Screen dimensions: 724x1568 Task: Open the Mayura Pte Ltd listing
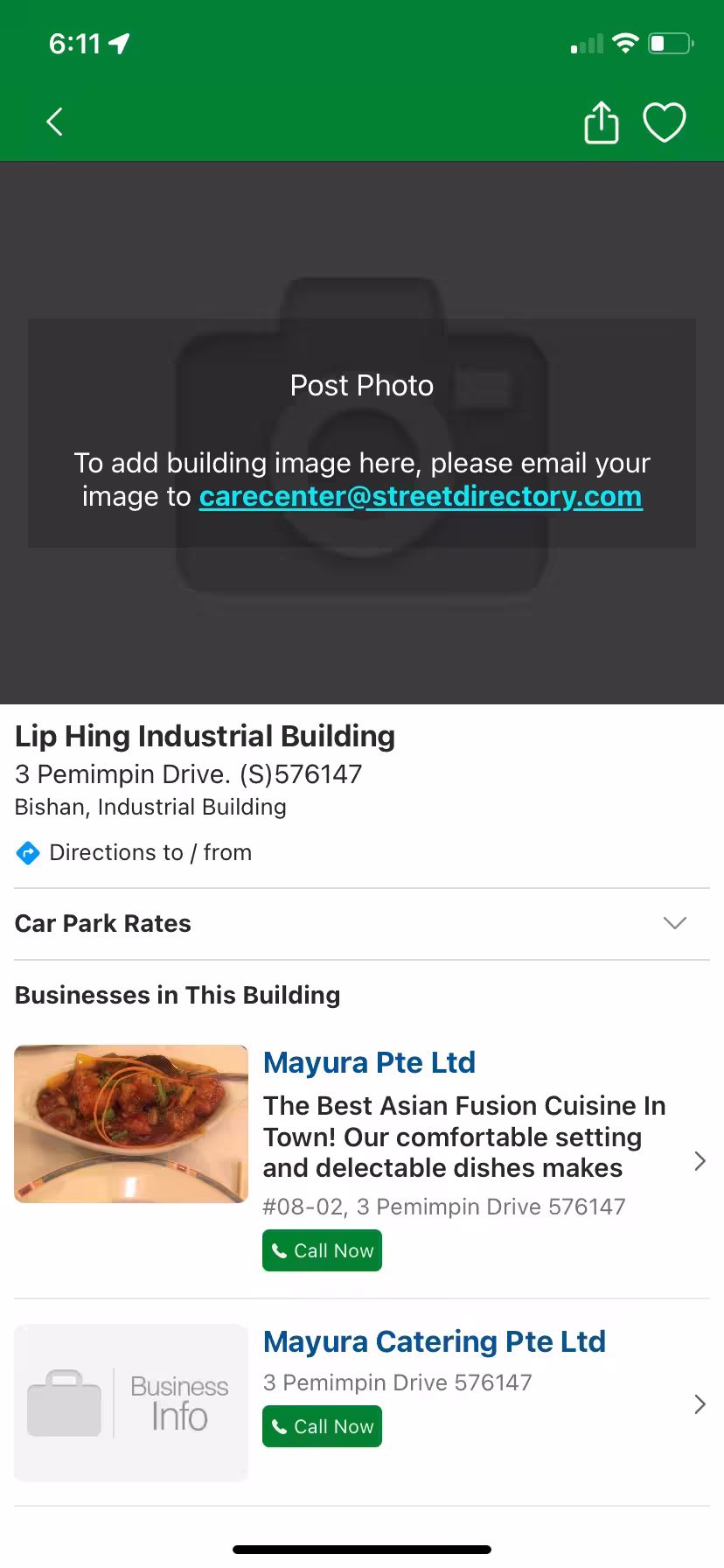tap(369, 1062)
